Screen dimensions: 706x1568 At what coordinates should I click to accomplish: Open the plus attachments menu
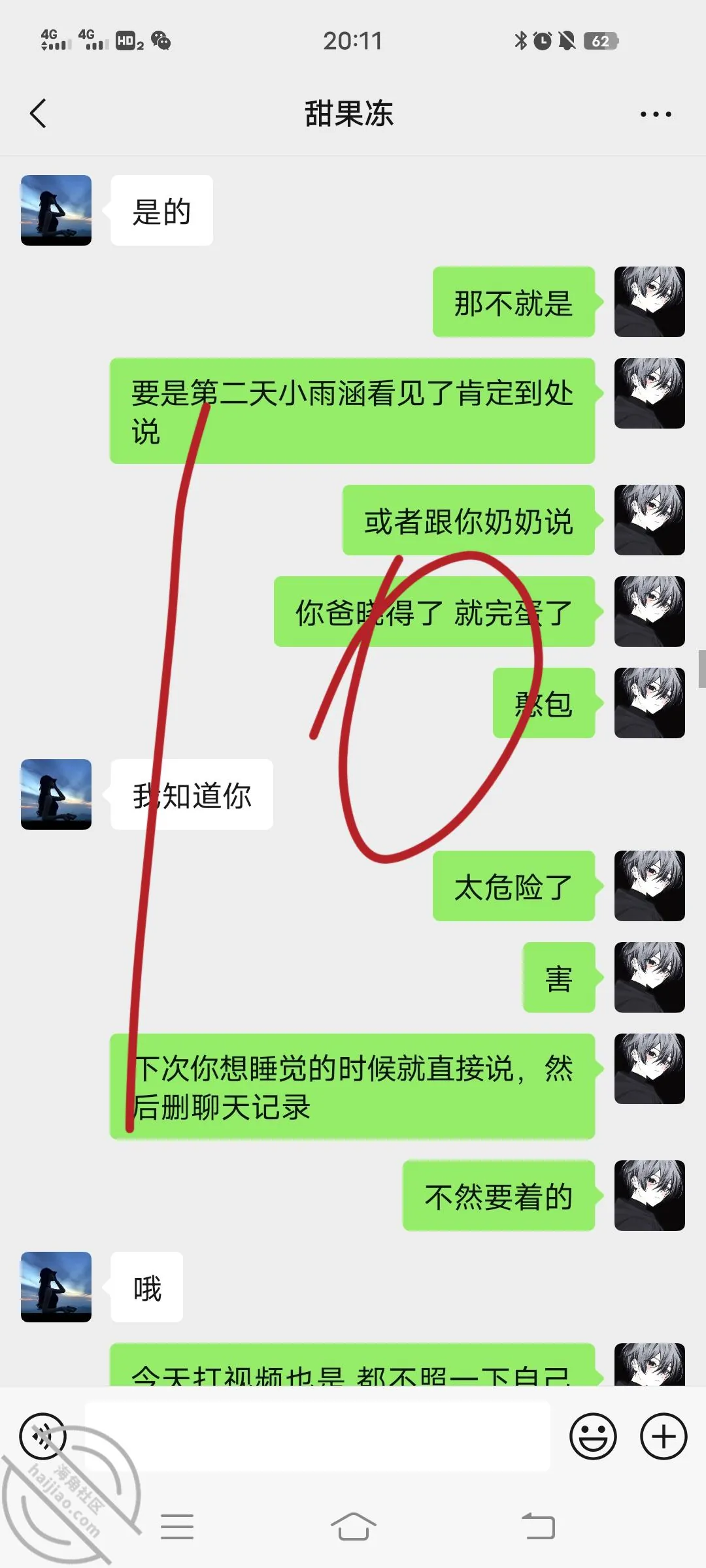[663, 1437]
